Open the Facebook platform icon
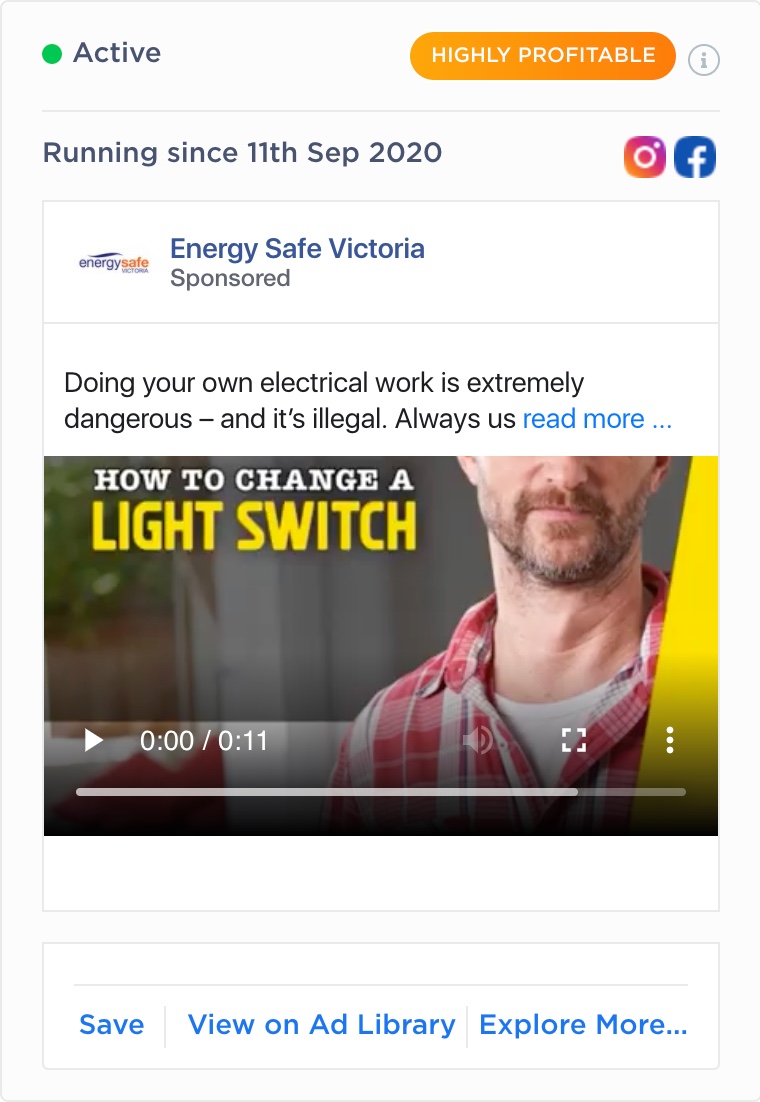The height and width of the screenshot is (1102, 760). click(x=695, y=157)
